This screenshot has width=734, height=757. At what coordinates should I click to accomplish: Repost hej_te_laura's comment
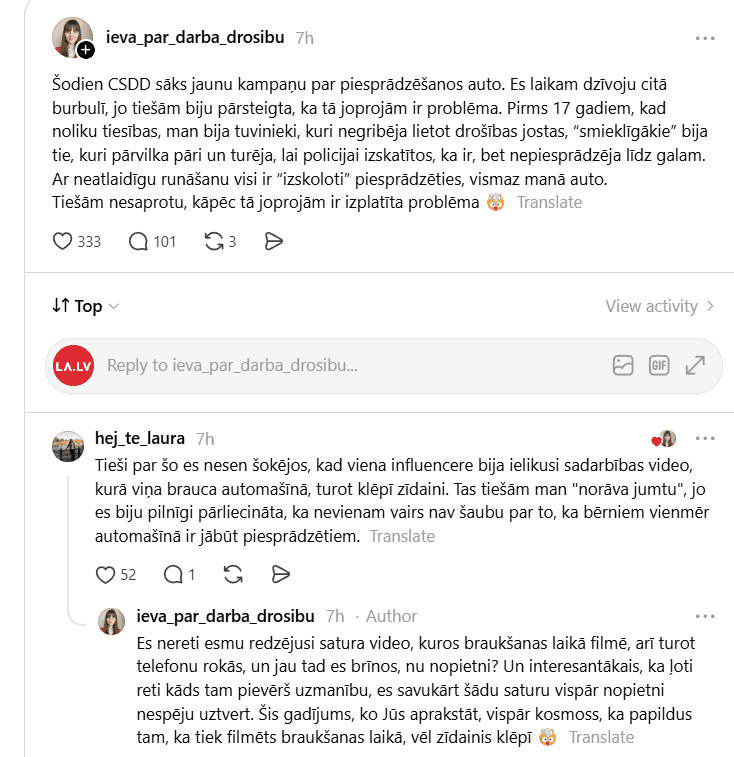[x=233, y=575]
